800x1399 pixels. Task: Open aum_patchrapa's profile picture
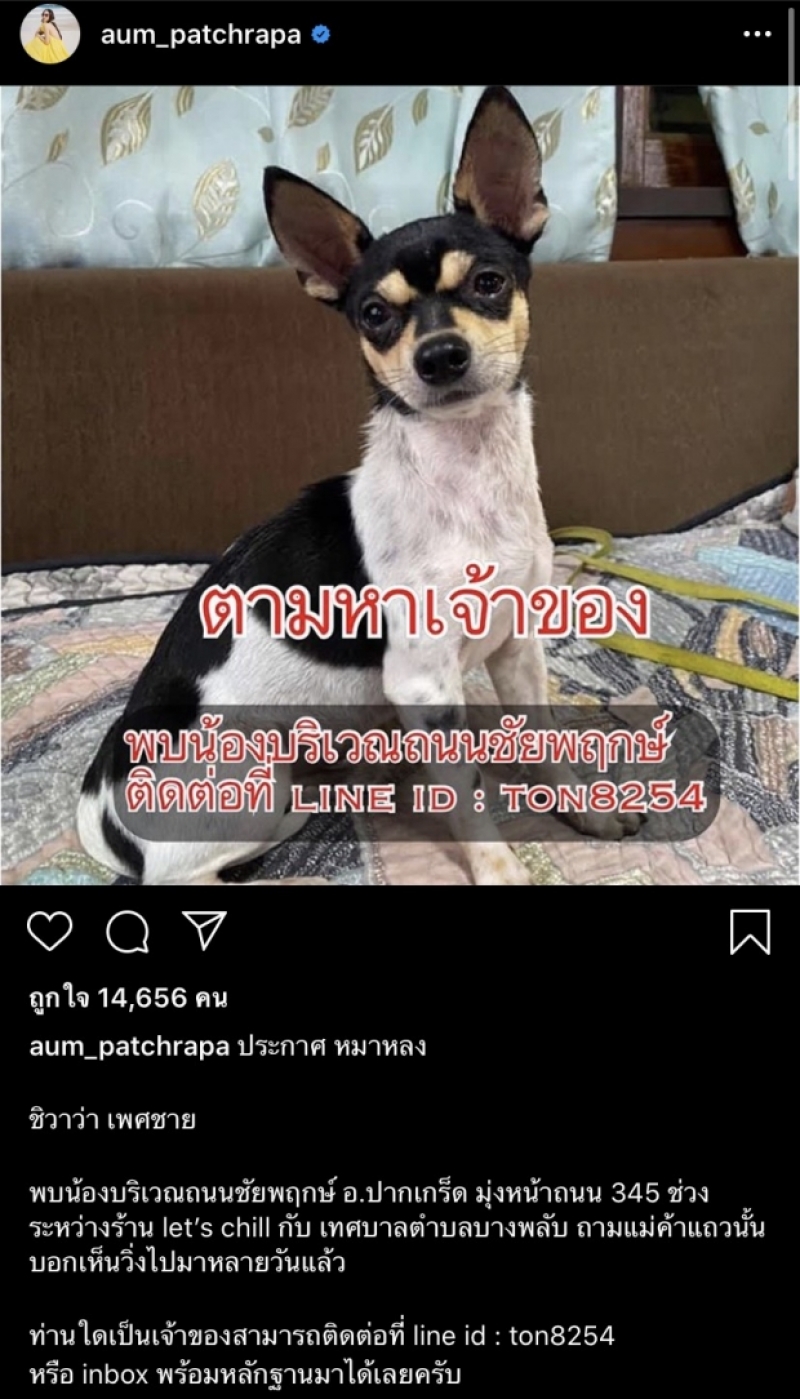pyautogui.click(x=49, y=34)
